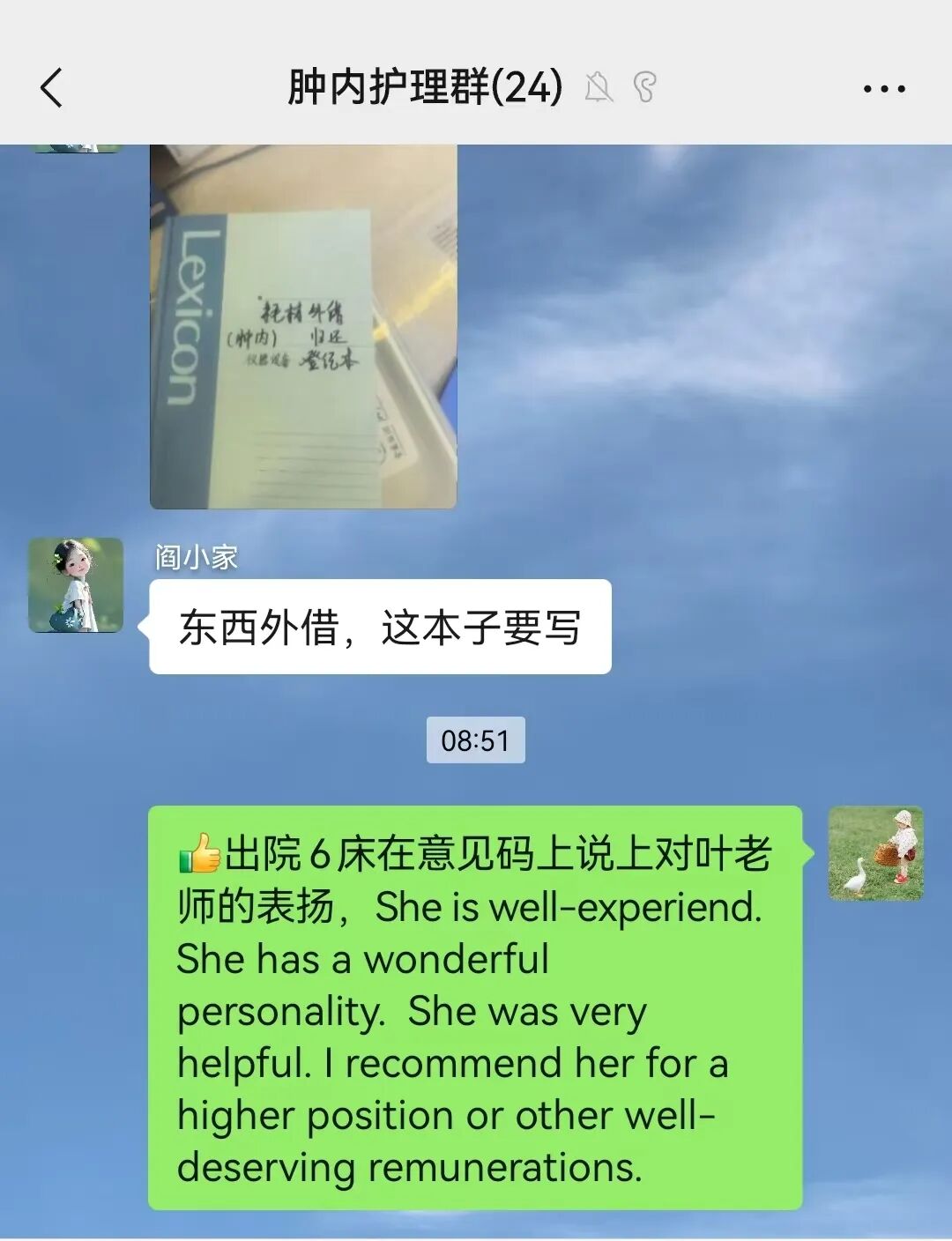Go back from the group chat
The width and height of the screenshot is (952, 1241).
click(x=53, y=88)
